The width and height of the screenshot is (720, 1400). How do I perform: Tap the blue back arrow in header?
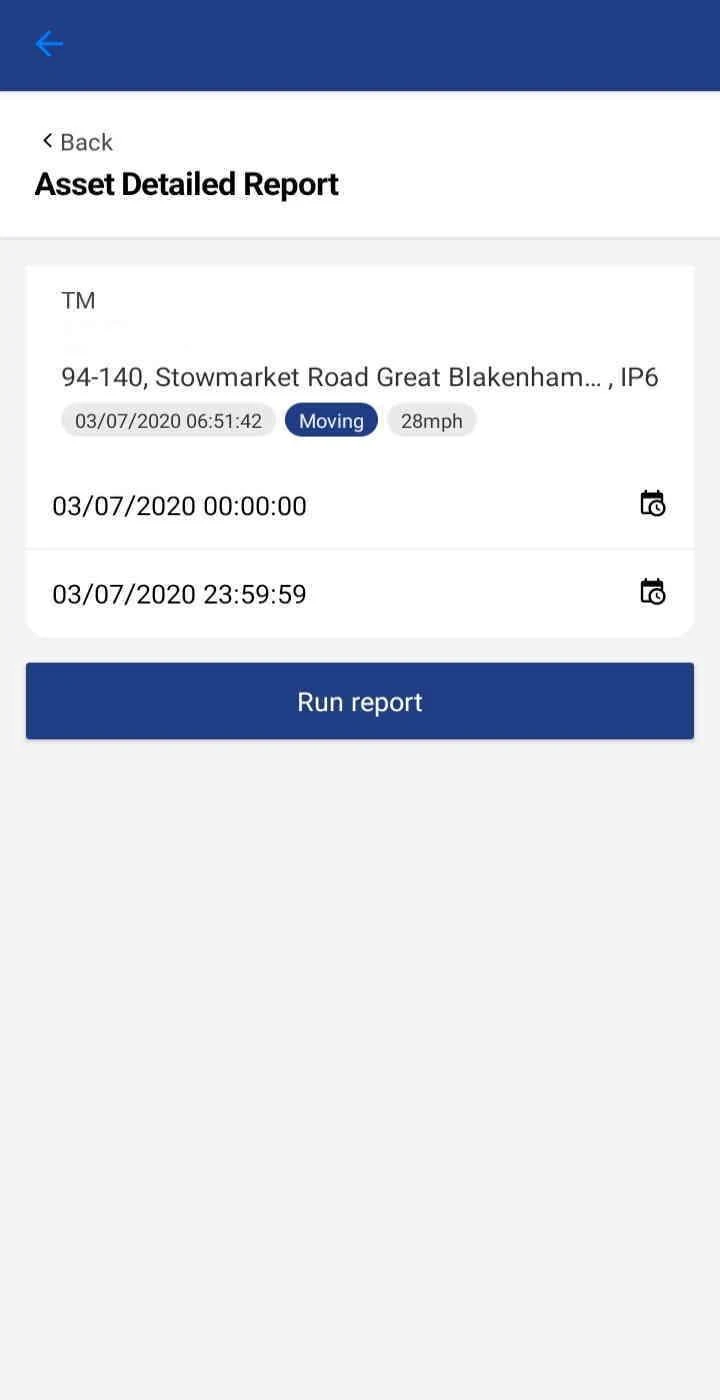pyautogui.click(x=49, y=44)
